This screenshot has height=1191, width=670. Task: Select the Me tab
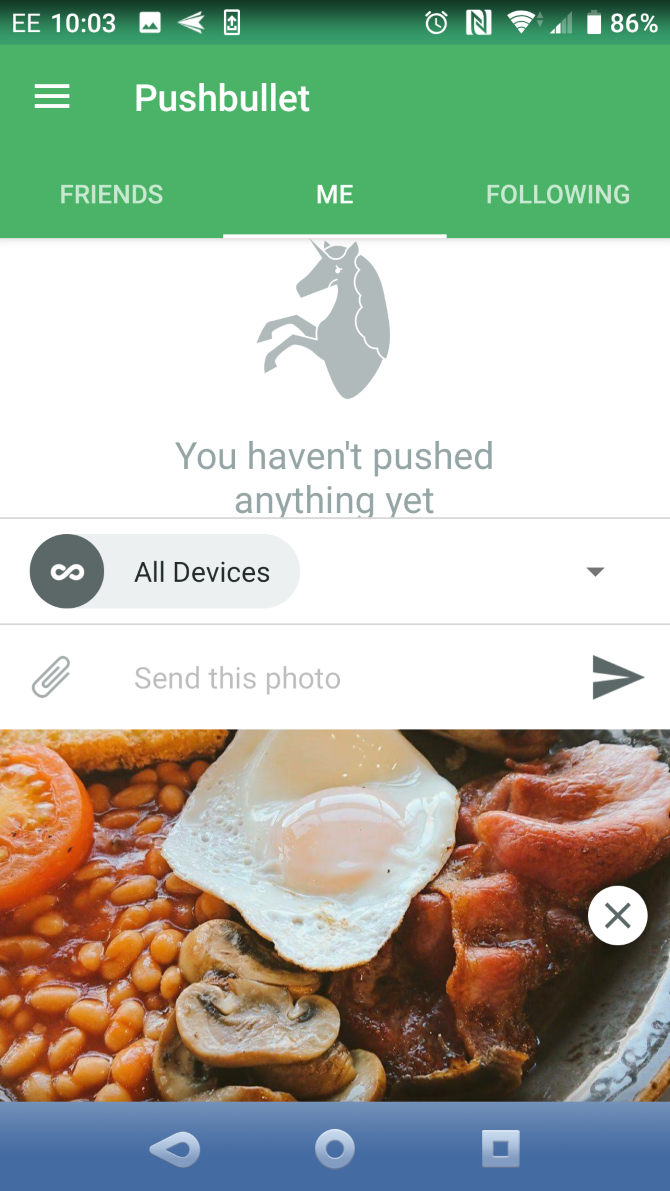[x=335, y=194]
